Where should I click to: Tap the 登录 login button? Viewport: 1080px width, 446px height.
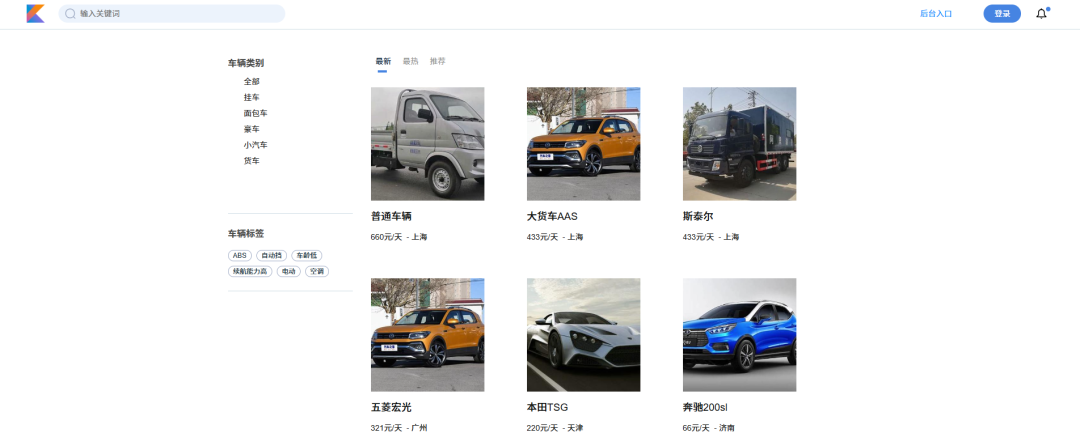[1001, 14]
